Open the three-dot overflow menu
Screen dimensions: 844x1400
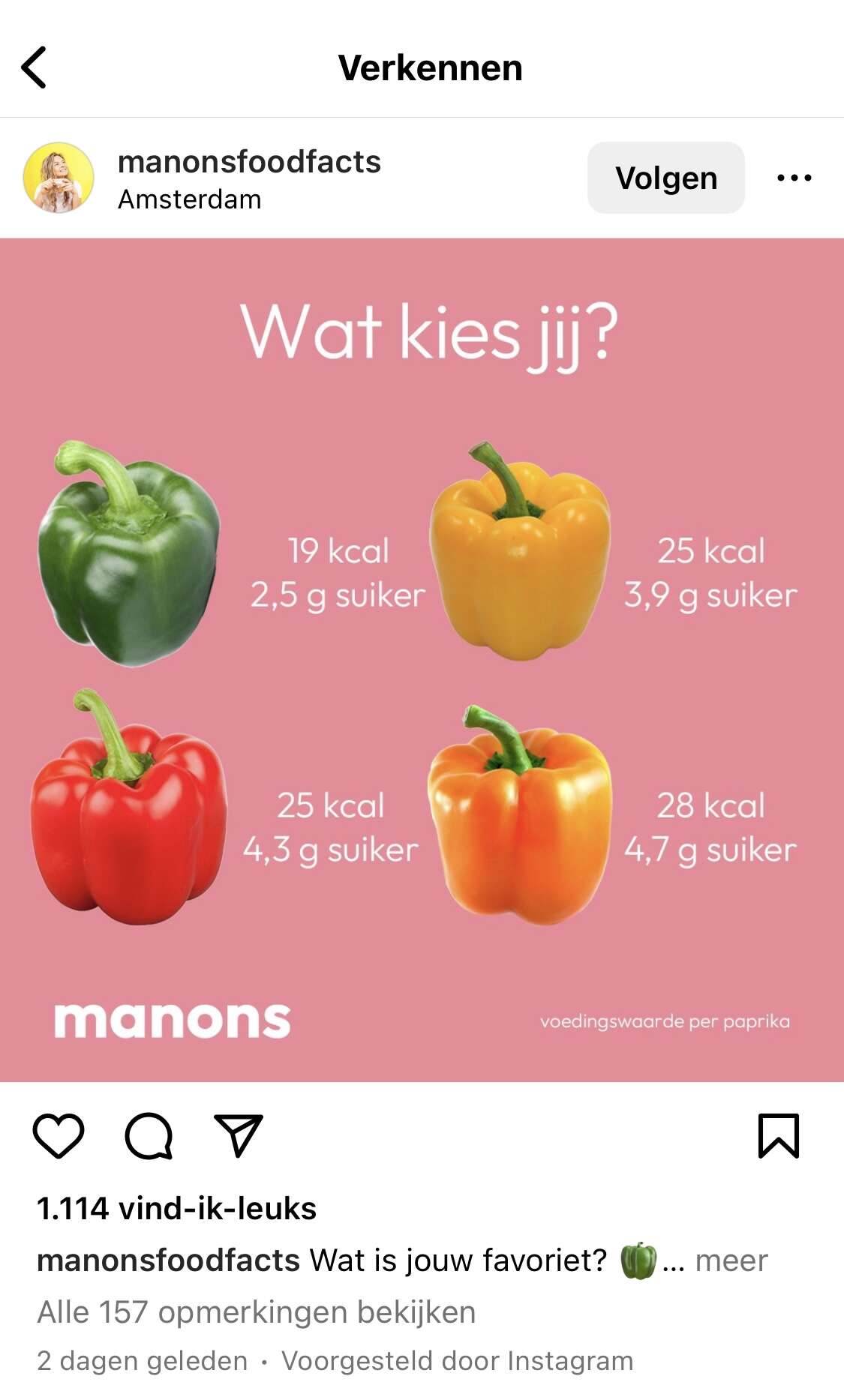(794, 178)
